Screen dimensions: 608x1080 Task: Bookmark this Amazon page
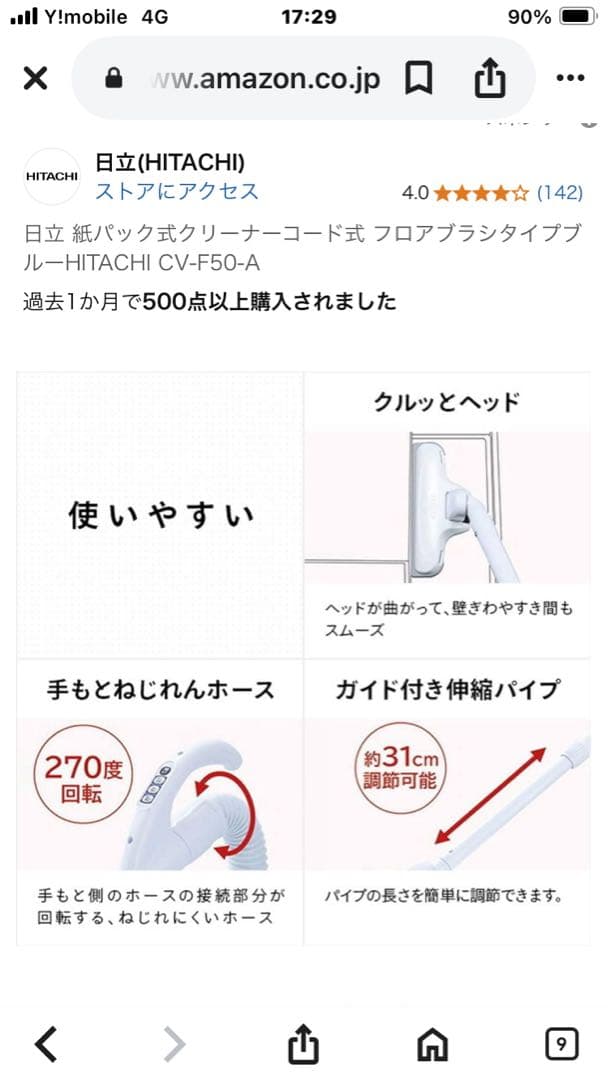(418, 79)
